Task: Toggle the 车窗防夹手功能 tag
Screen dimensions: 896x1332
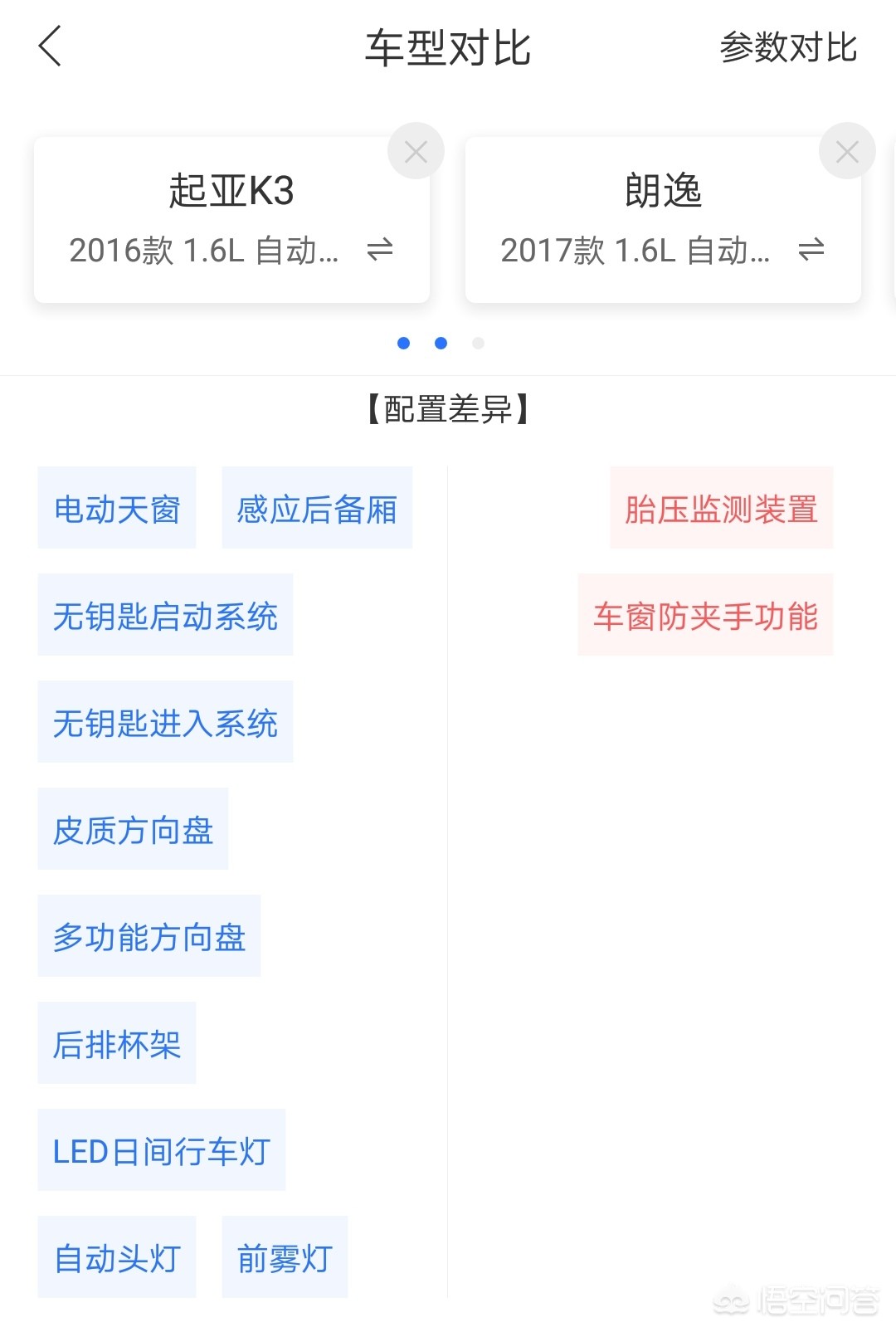Action: pos(704,616)
